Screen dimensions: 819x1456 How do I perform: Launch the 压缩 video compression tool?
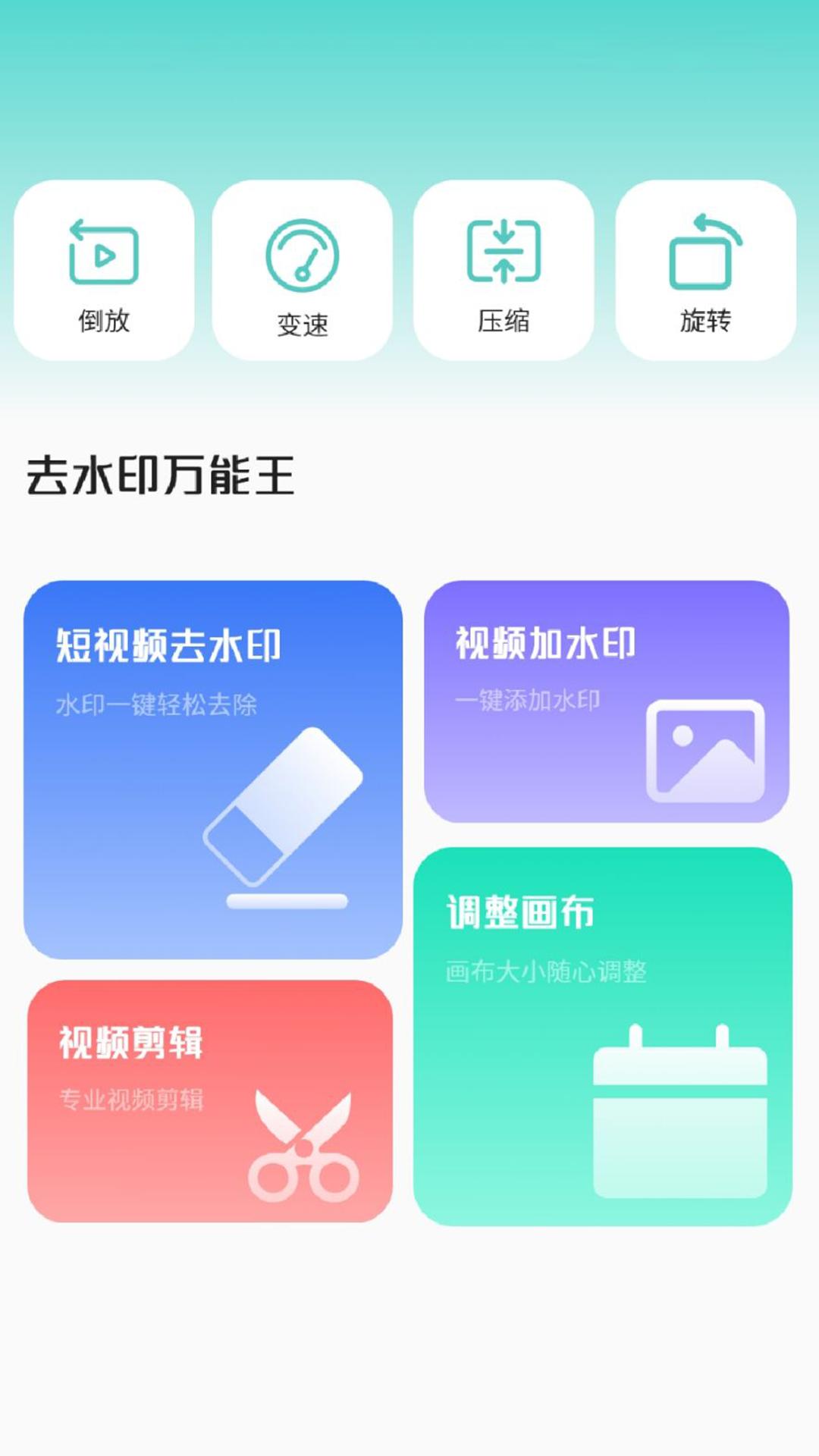click(504, 271)
